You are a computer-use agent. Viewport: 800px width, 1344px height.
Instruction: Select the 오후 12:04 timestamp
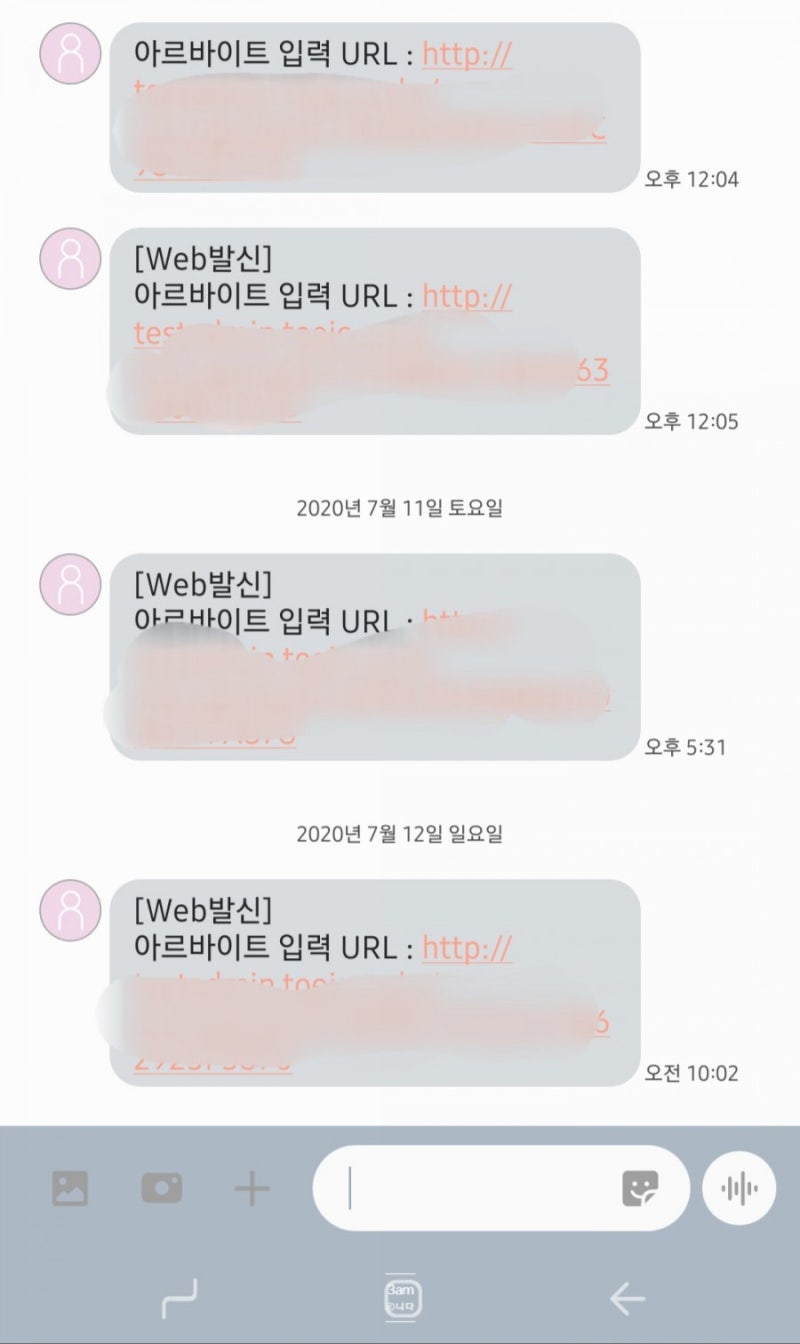click(691, 180)
